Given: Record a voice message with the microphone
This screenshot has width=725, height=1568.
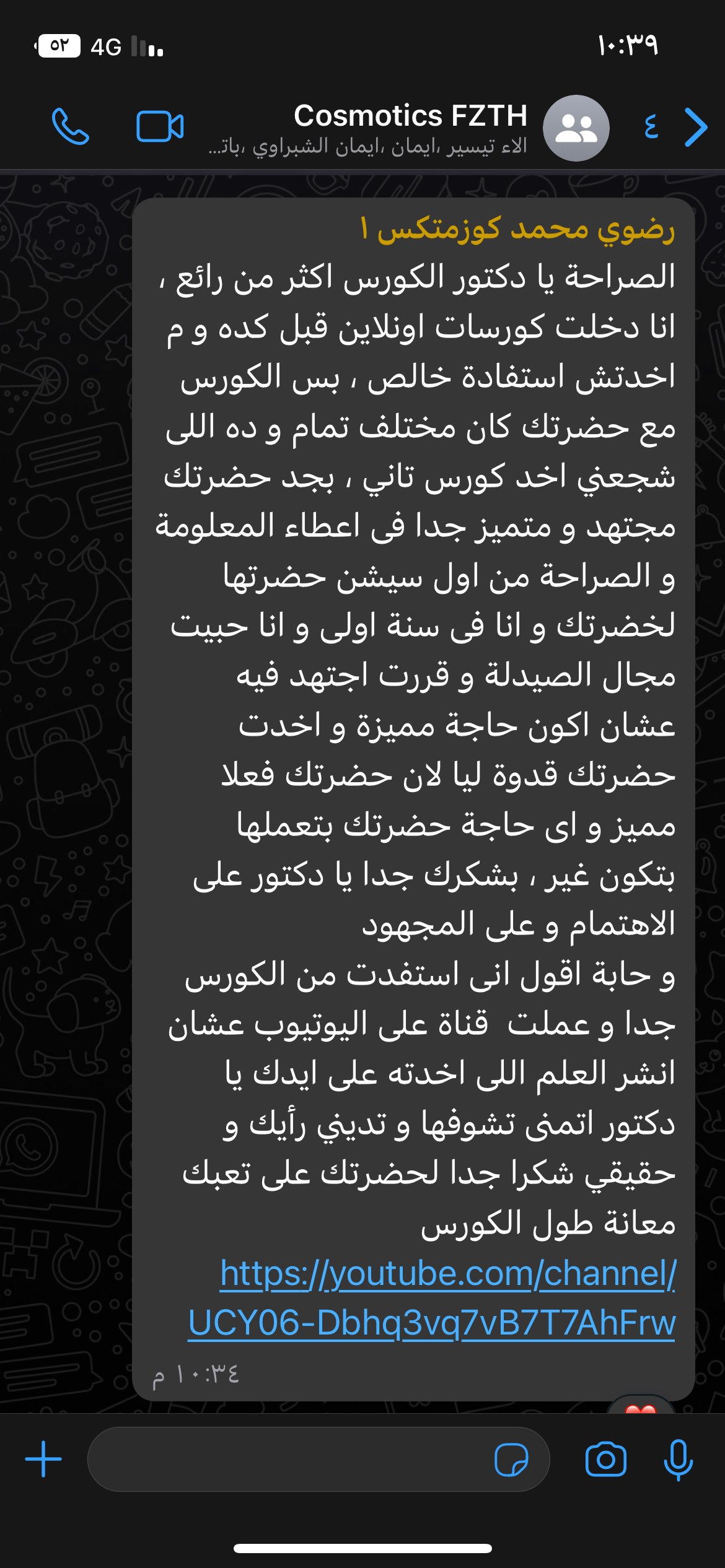Looking at the screenshot, I should coord(678,1460).
